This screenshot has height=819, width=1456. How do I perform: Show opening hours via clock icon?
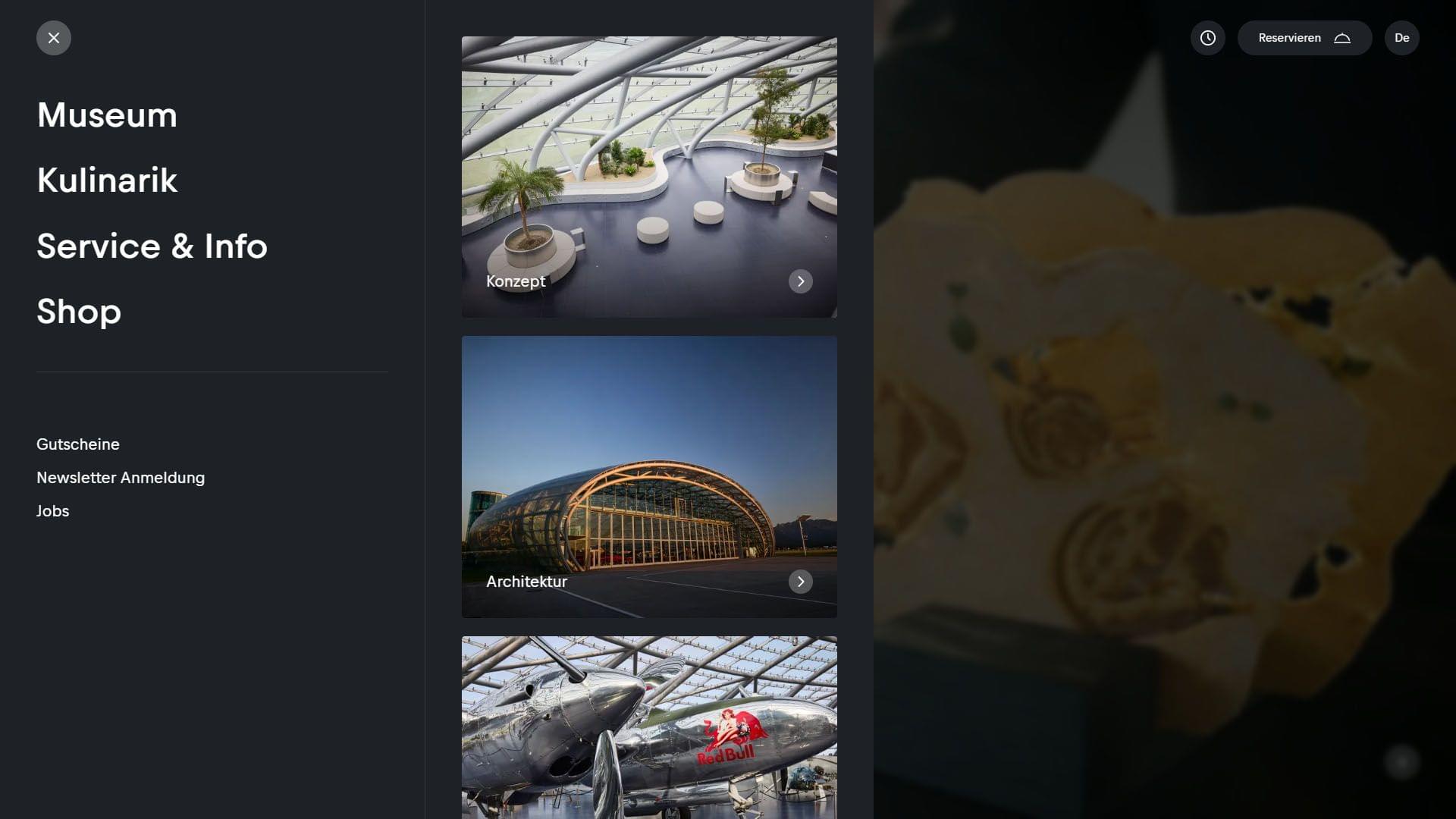1208,38
